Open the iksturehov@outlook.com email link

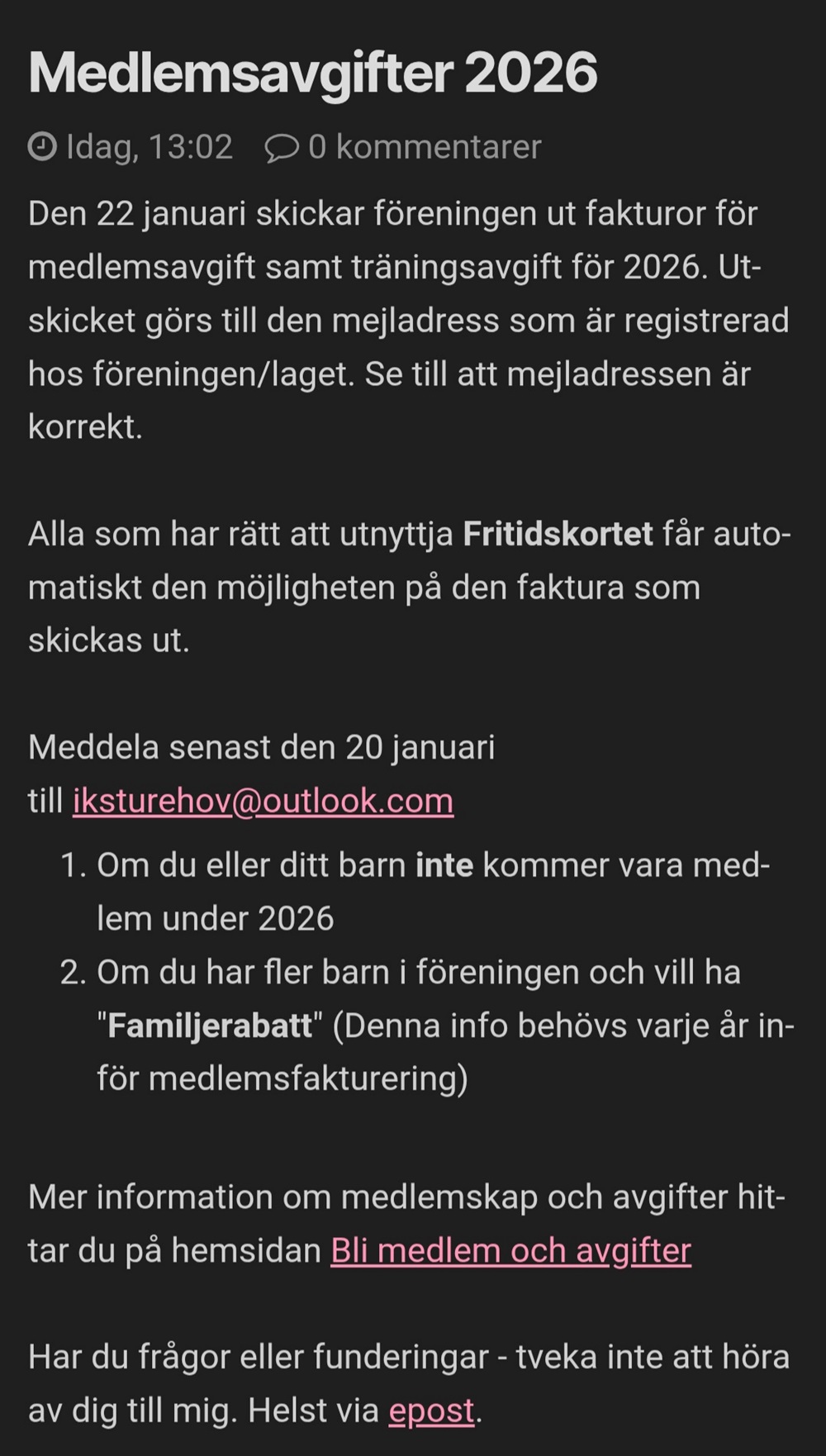coord(263,801)
